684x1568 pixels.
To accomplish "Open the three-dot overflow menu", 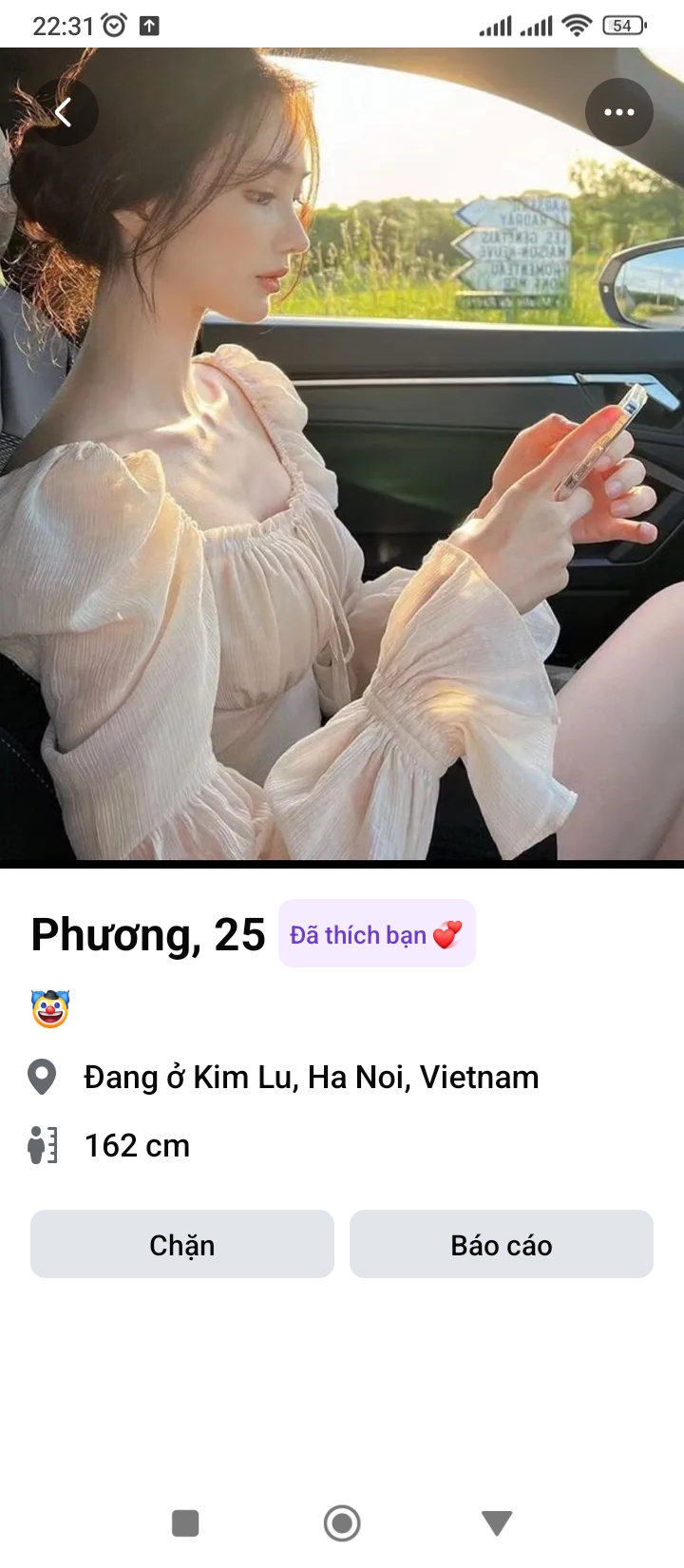I will click(618, 112).
